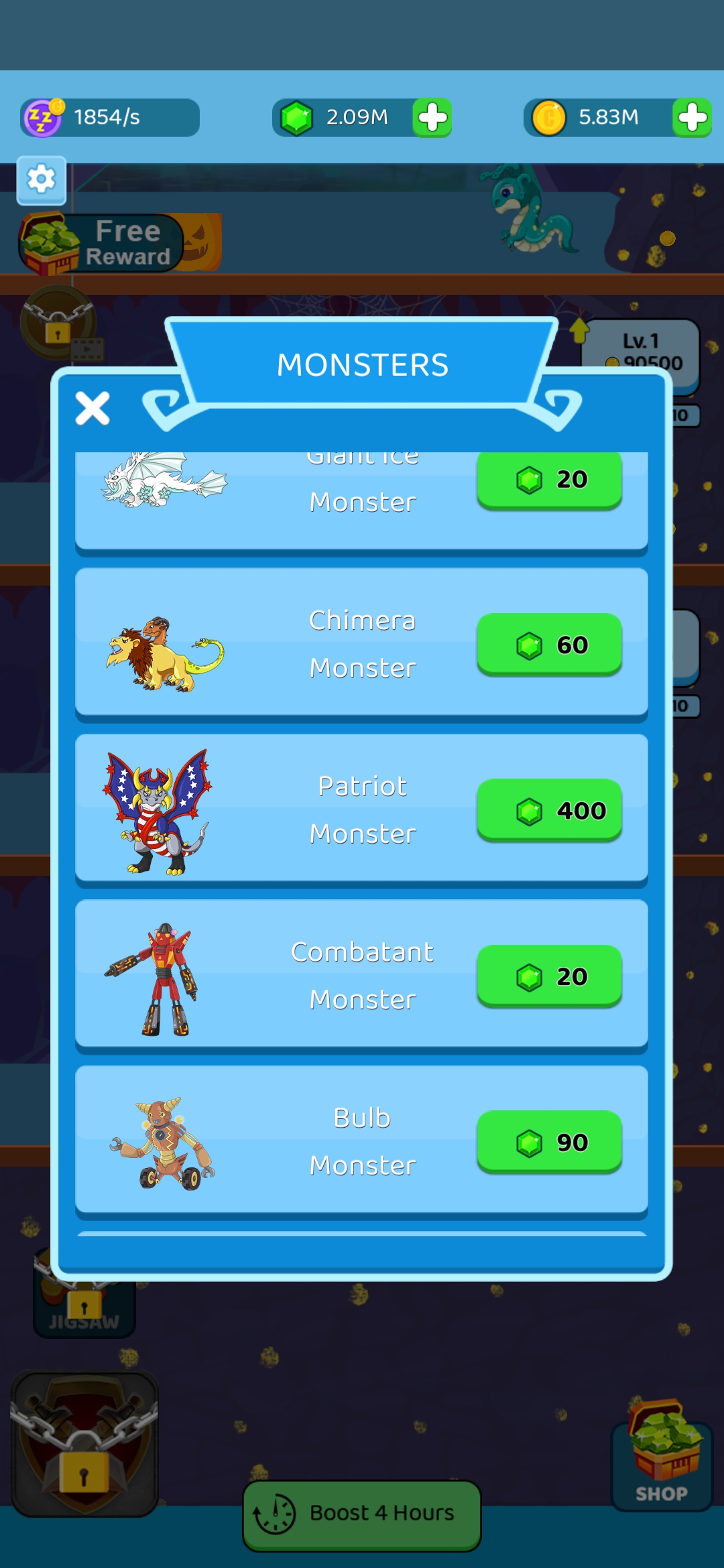This screenshot has width=724, height=1568.
Task: Buy Patriot Monster for 400 gems
Action: point(549,810)
